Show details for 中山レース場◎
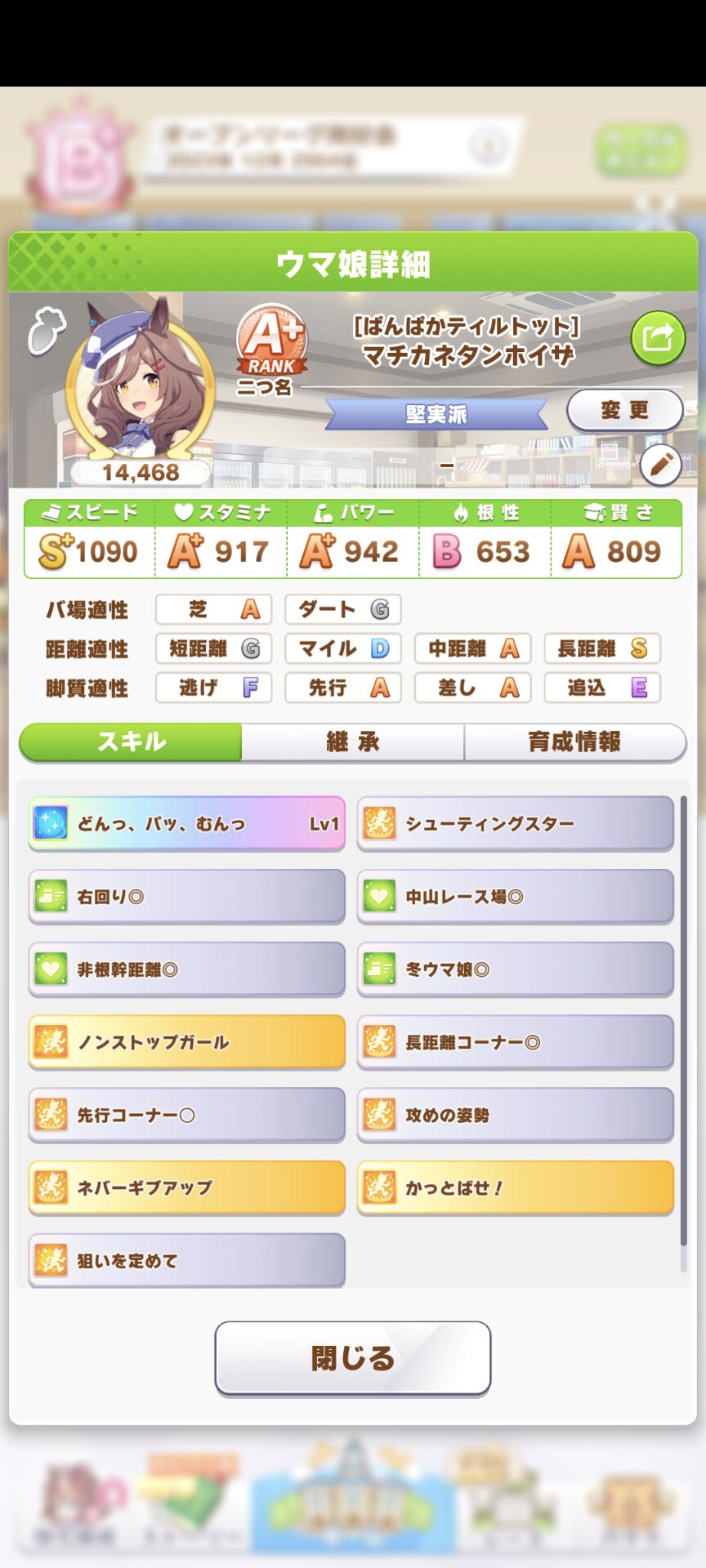Image resolution: width=706 pixels, height=1568 pixels. [x=515, y=896]
